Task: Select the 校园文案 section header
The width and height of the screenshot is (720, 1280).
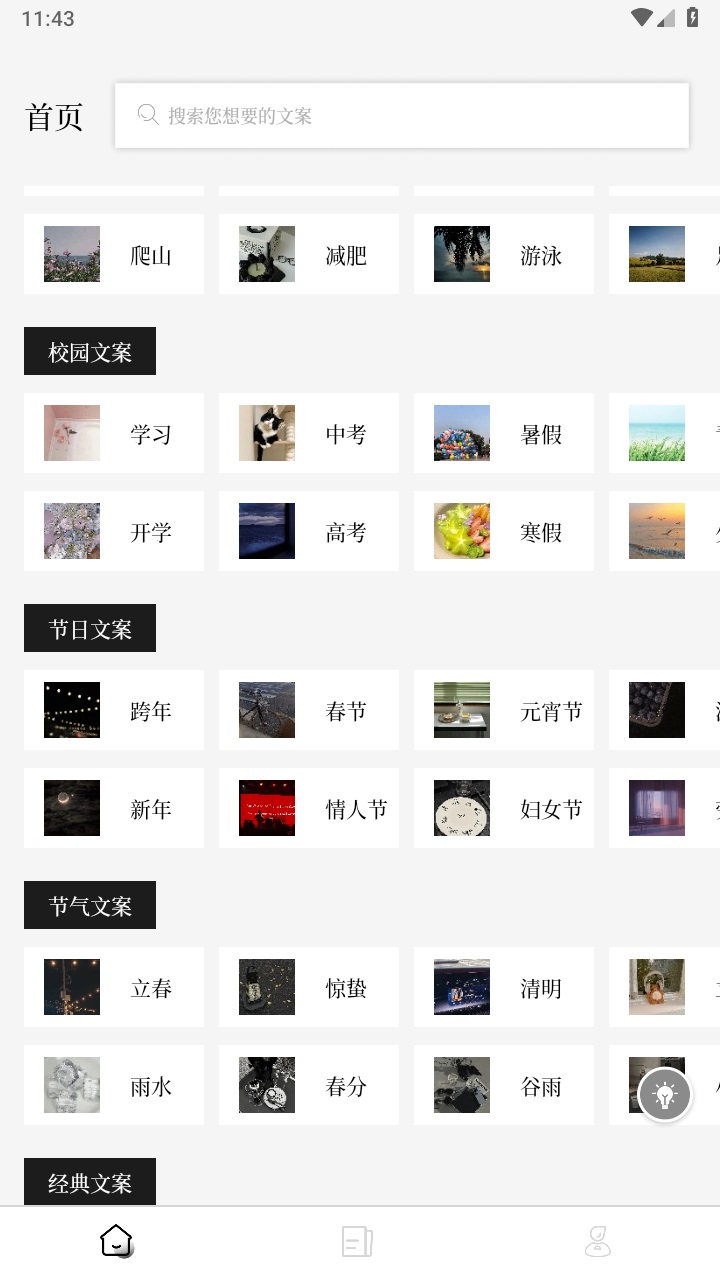Action: coord(89,350)
